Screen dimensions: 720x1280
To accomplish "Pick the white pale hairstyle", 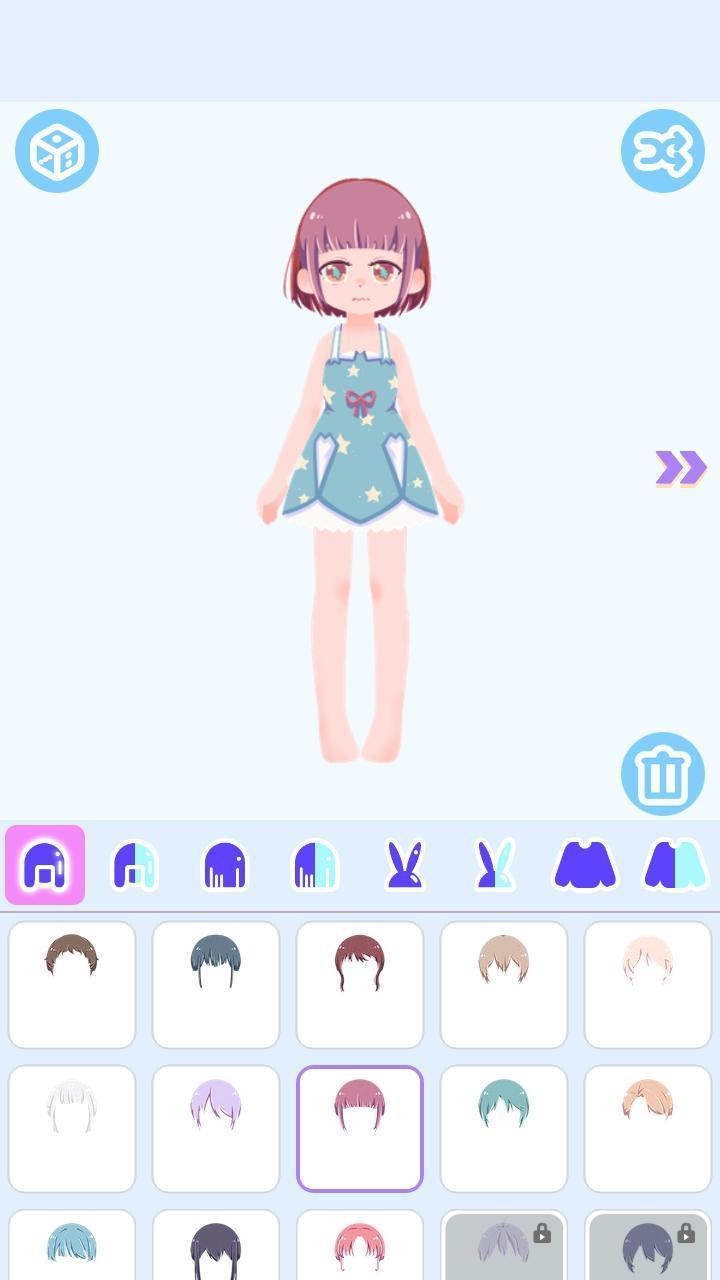I will (71, 1128).
